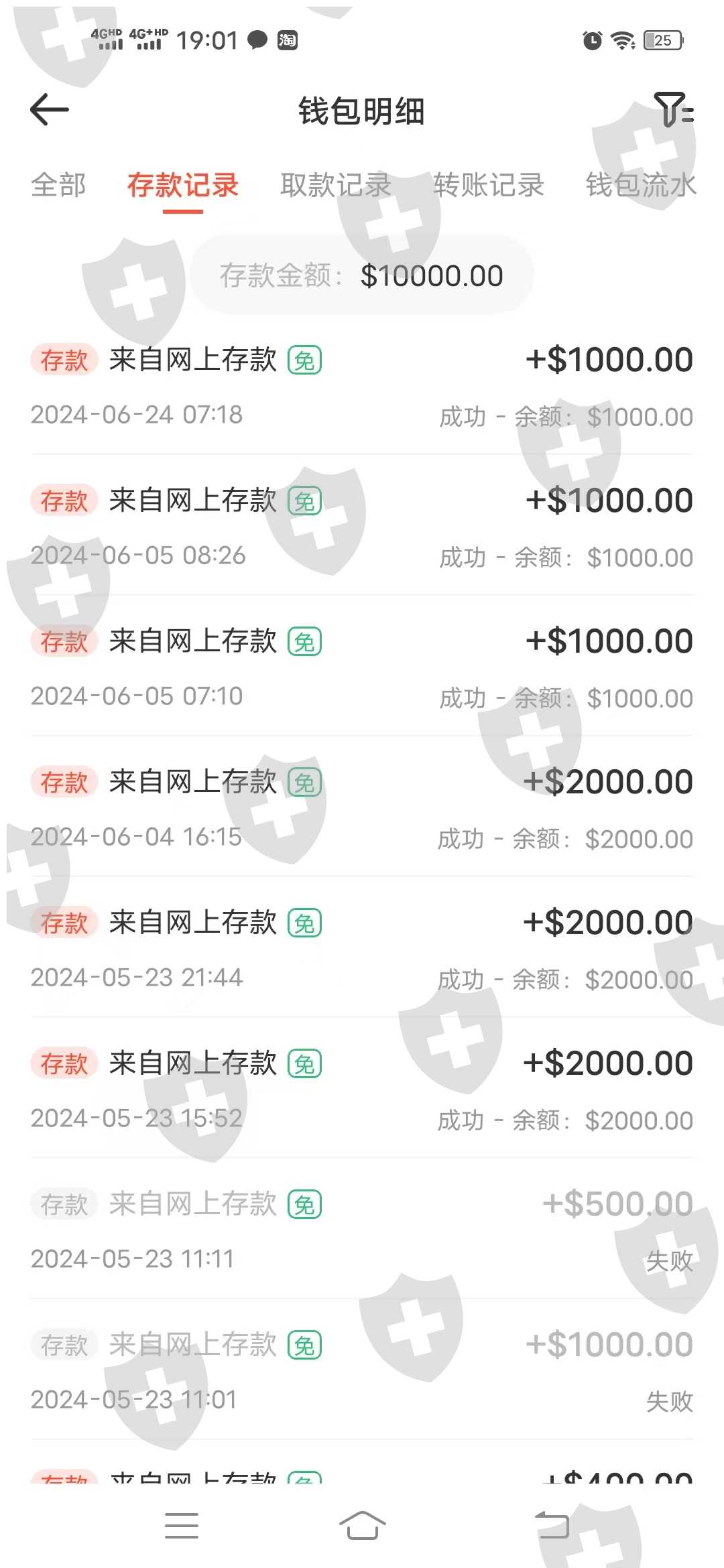Open the deposit entry at 2024-06-05 07:10
The height and width of the screenshot is (1568, 724).
[362, 669]
